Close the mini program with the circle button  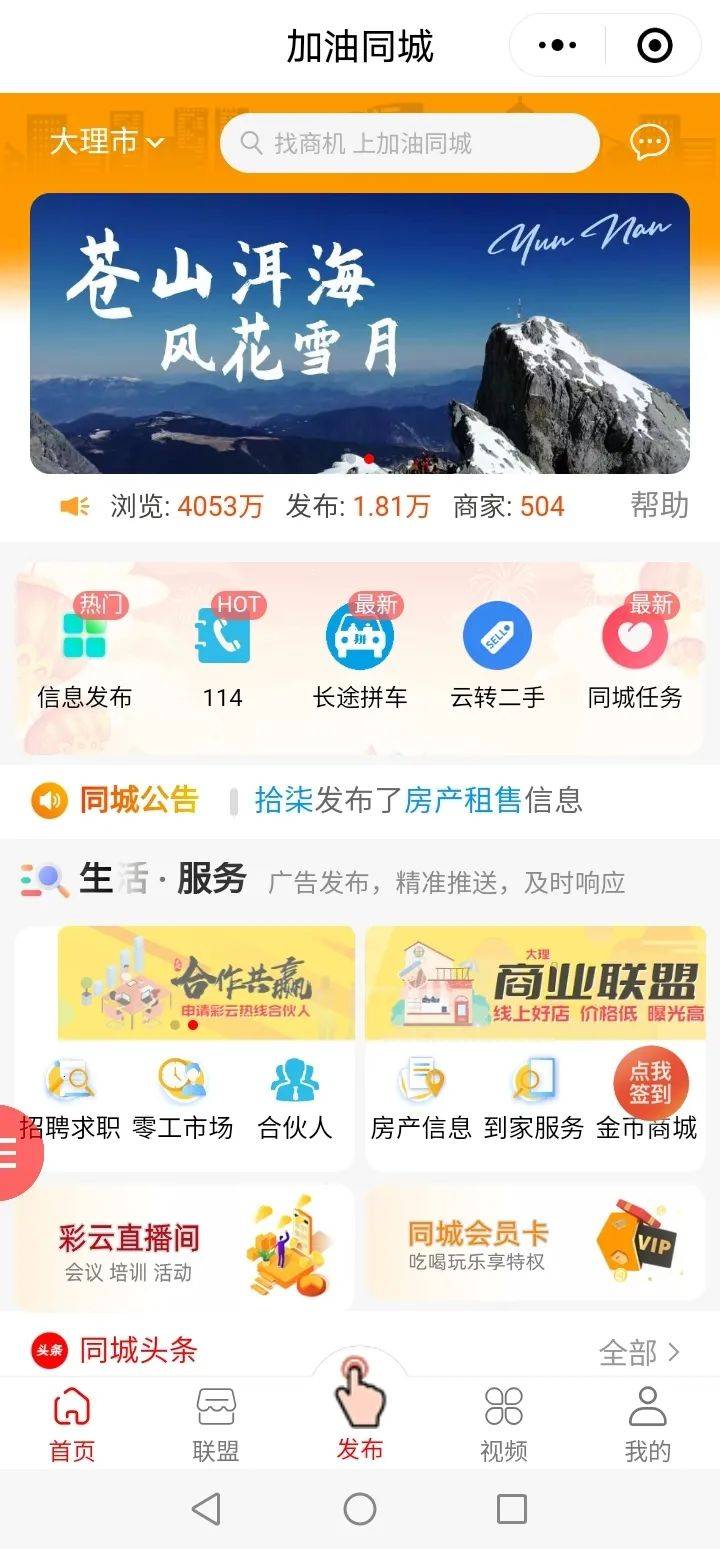point(654,46)
